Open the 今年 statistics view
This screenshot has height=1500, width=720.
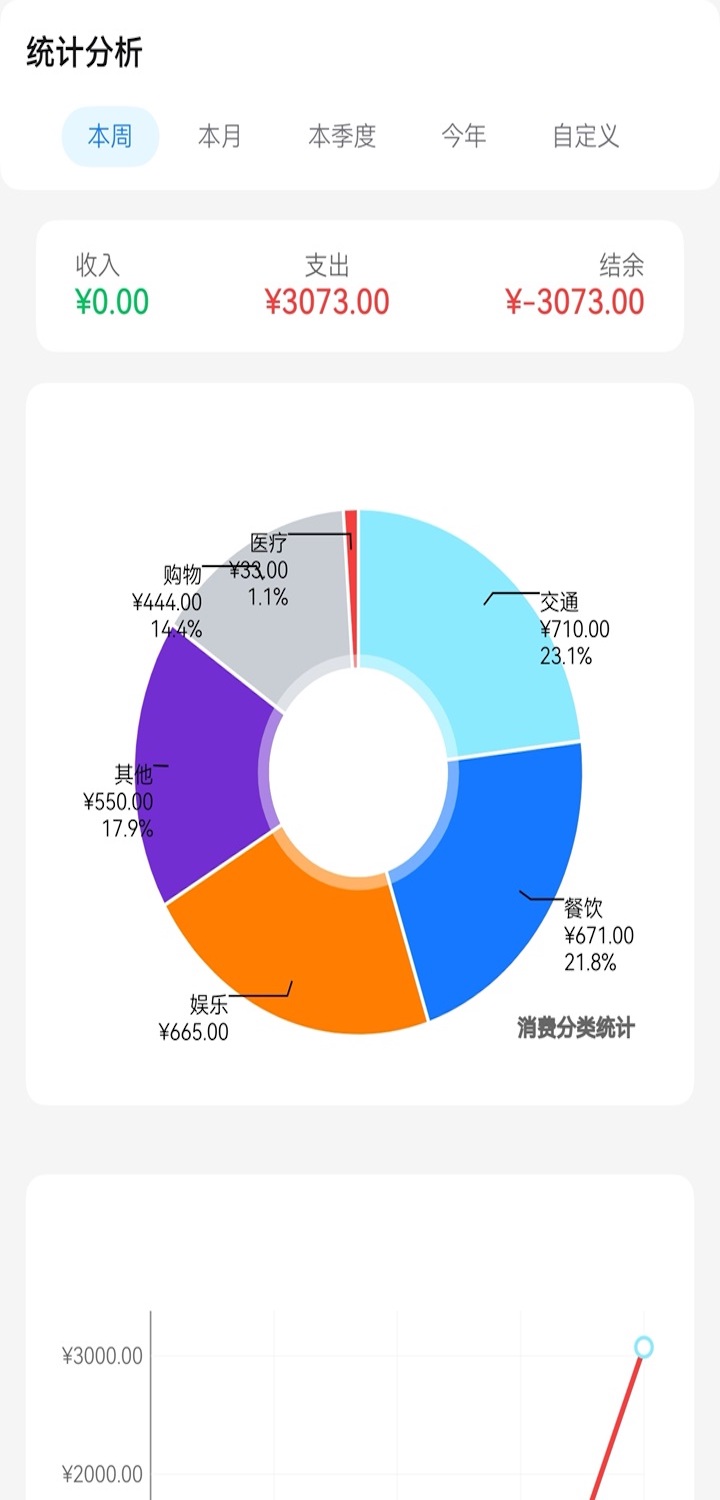click(x=462, y=137)
